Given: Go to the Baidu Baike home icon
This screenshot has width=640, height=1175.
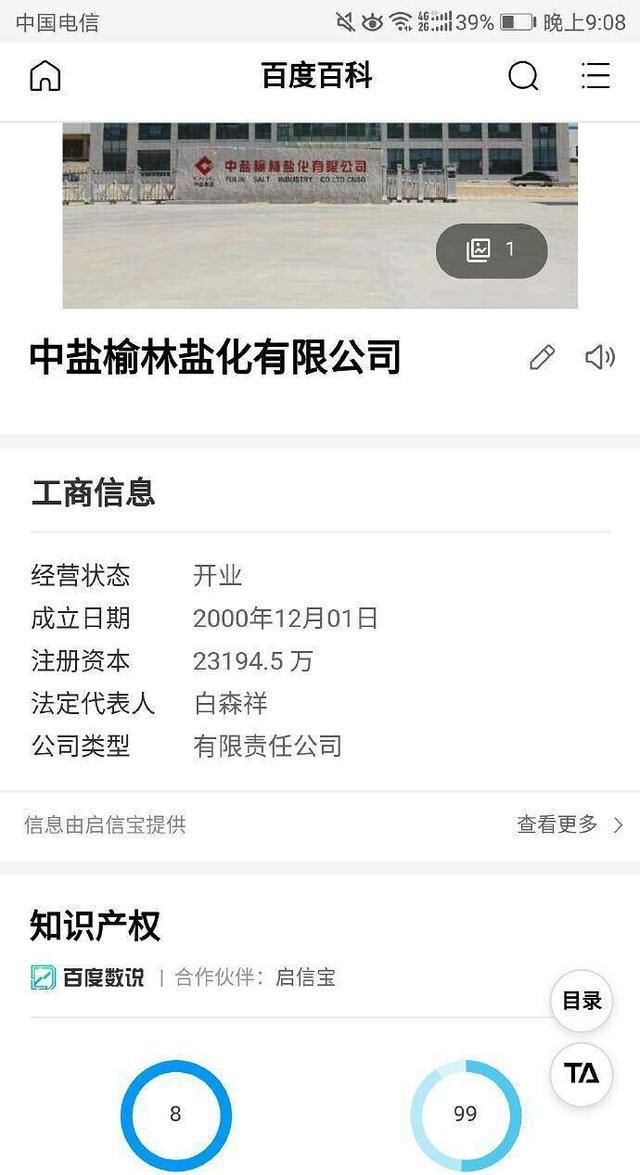Looking at the screenshot, I should (45, 76).
